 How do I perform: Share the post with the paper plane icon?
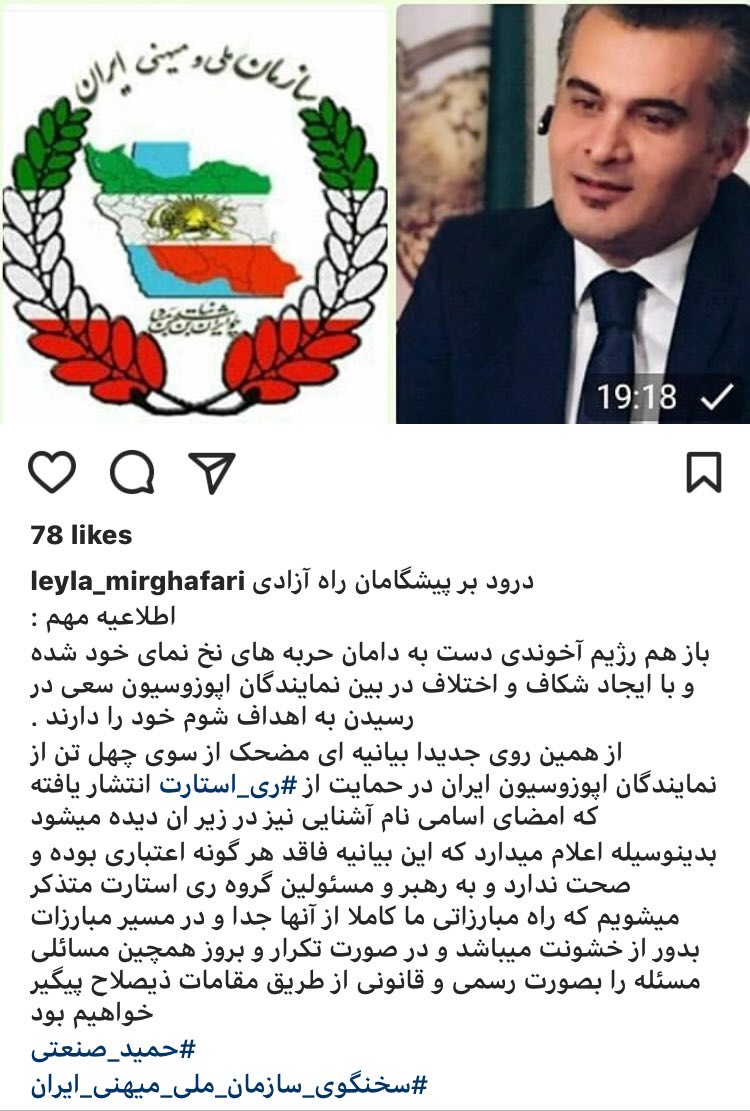point(212,473)
